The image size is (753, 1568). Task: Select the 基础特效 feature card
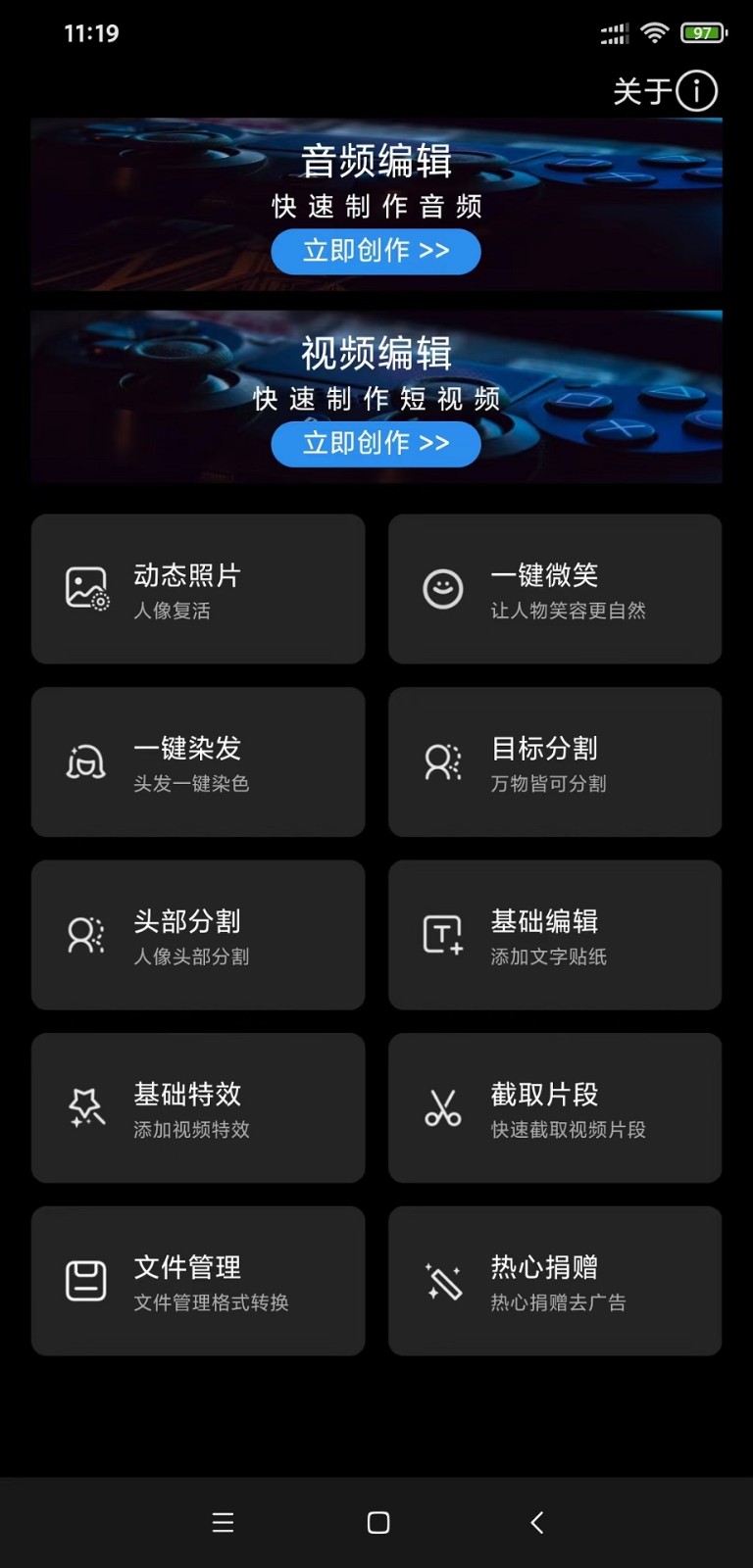click(x=198, y=1107)
